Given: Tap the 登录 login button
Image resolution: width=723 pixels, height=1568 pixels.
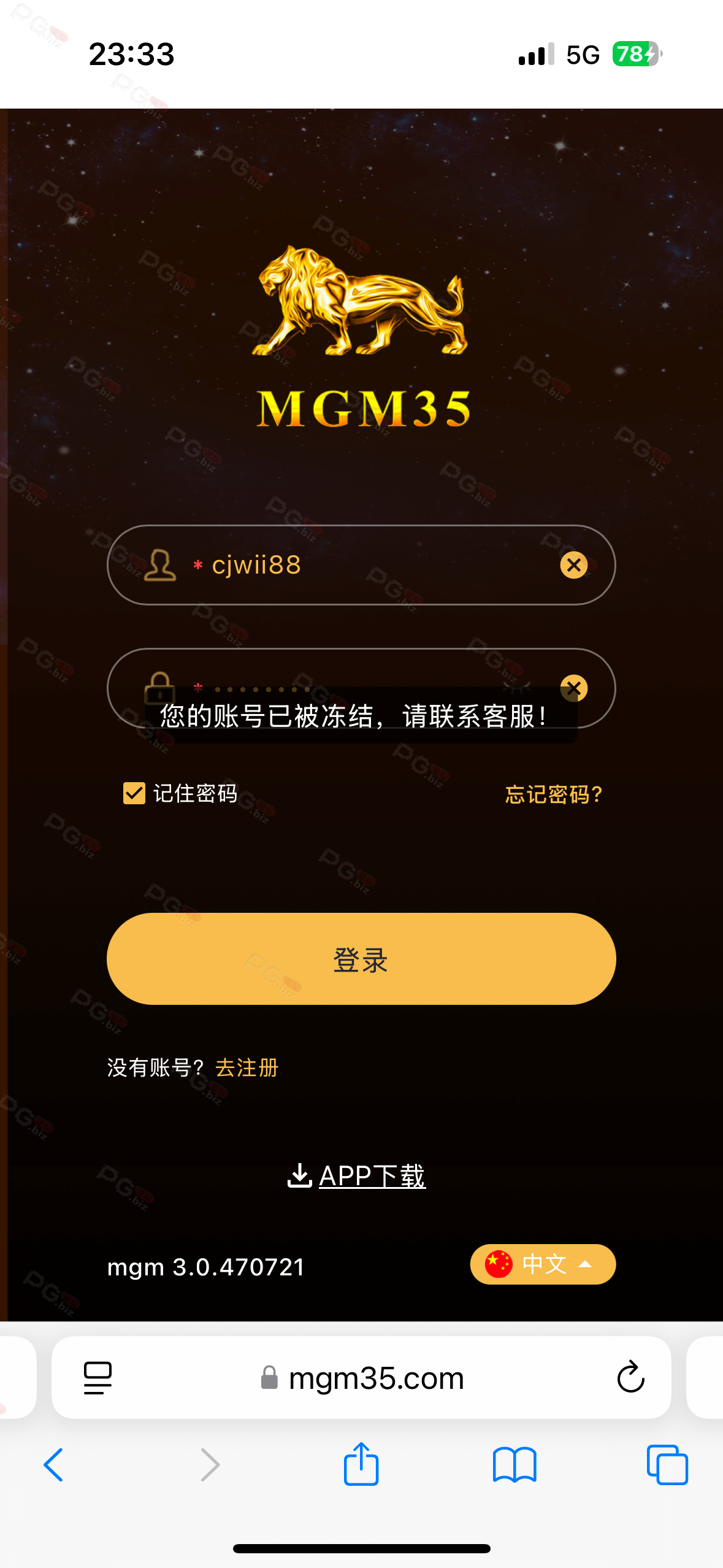Looking at the screenshot, I should [x=361, y=959].
